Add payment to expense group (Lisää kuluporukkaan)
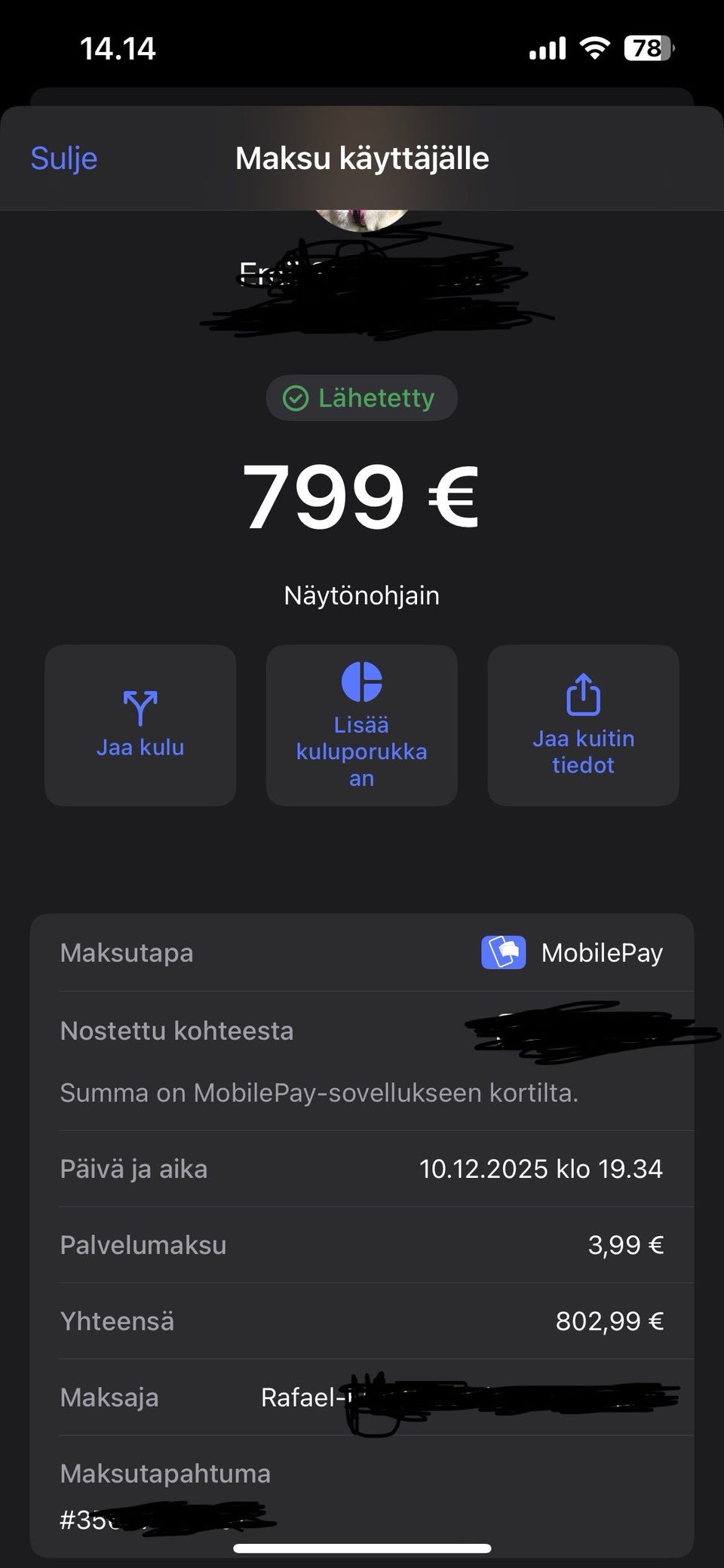724x1568 pixels. pos(362,725)
